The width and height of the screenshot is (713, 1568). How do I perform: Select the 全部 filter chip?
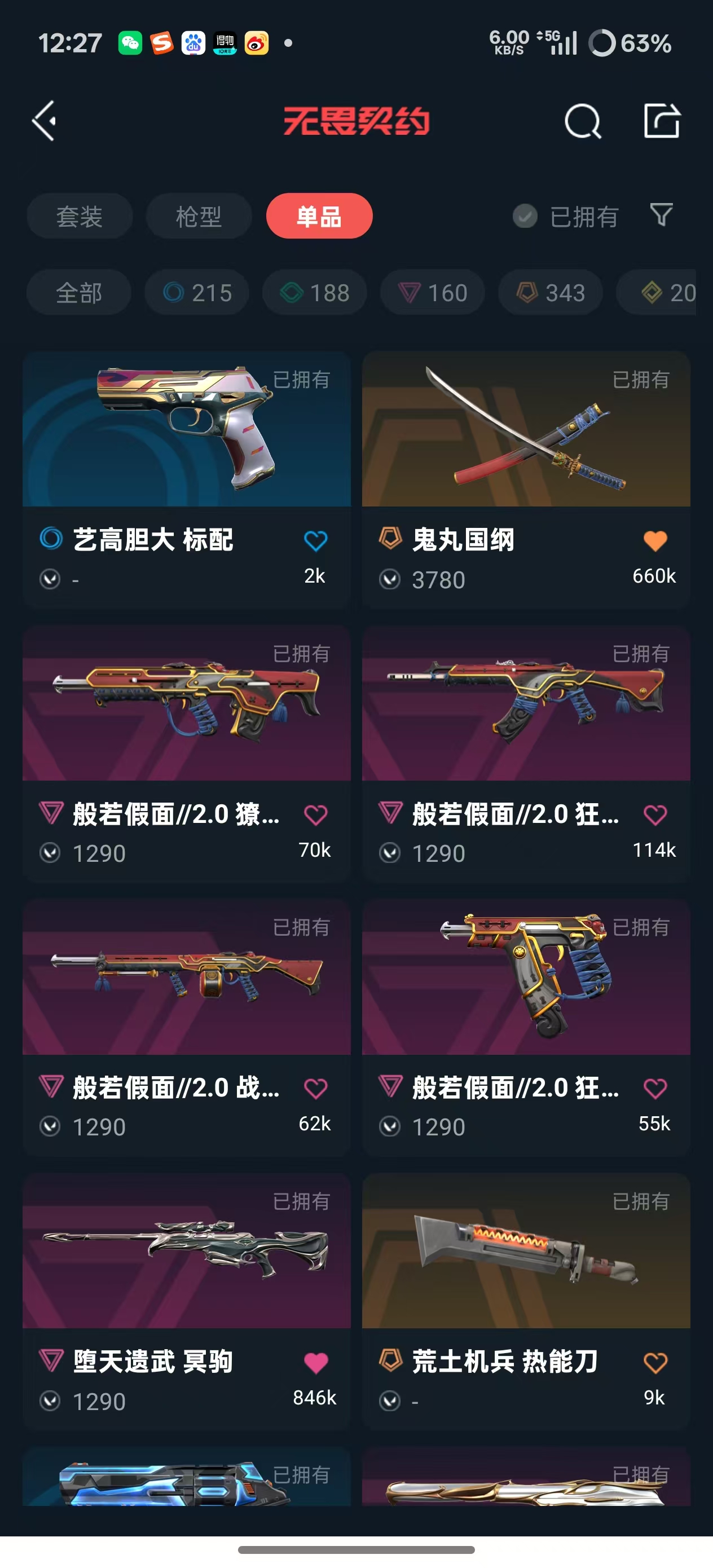coord(78,293)
